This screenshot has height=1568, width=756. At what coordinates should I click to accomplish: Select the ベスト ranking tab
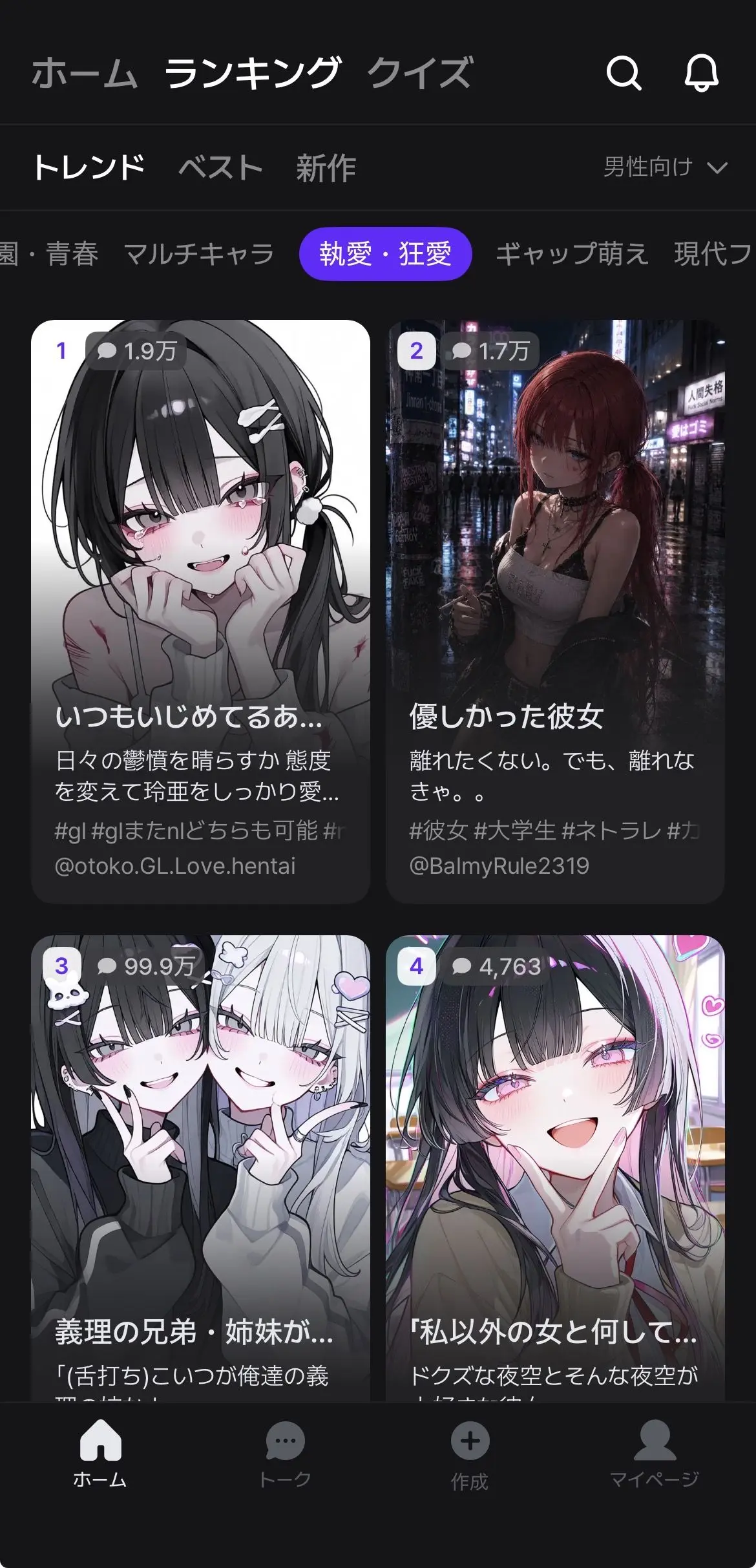[x=220, y=168]
